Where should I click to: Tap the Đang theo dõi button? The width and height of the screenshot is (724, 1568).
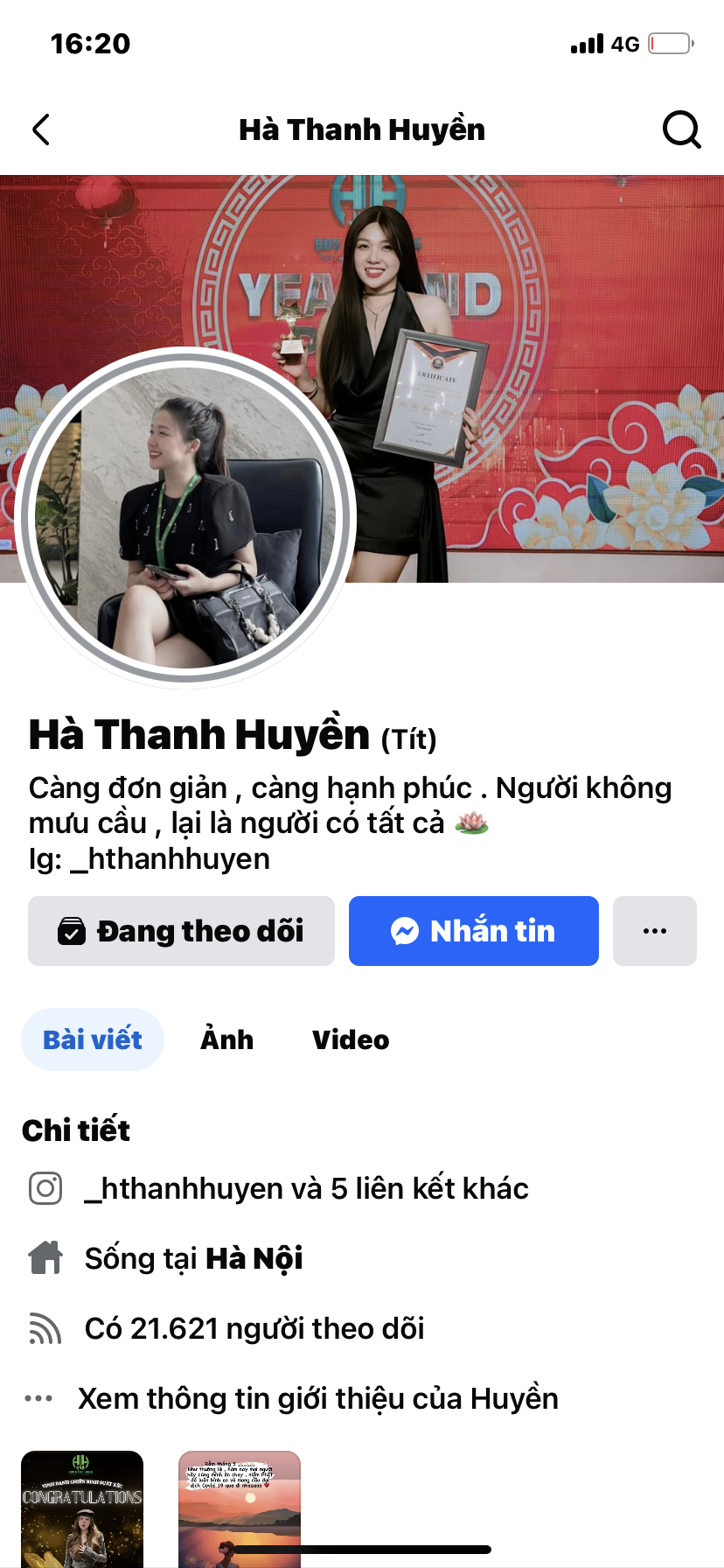181,931
